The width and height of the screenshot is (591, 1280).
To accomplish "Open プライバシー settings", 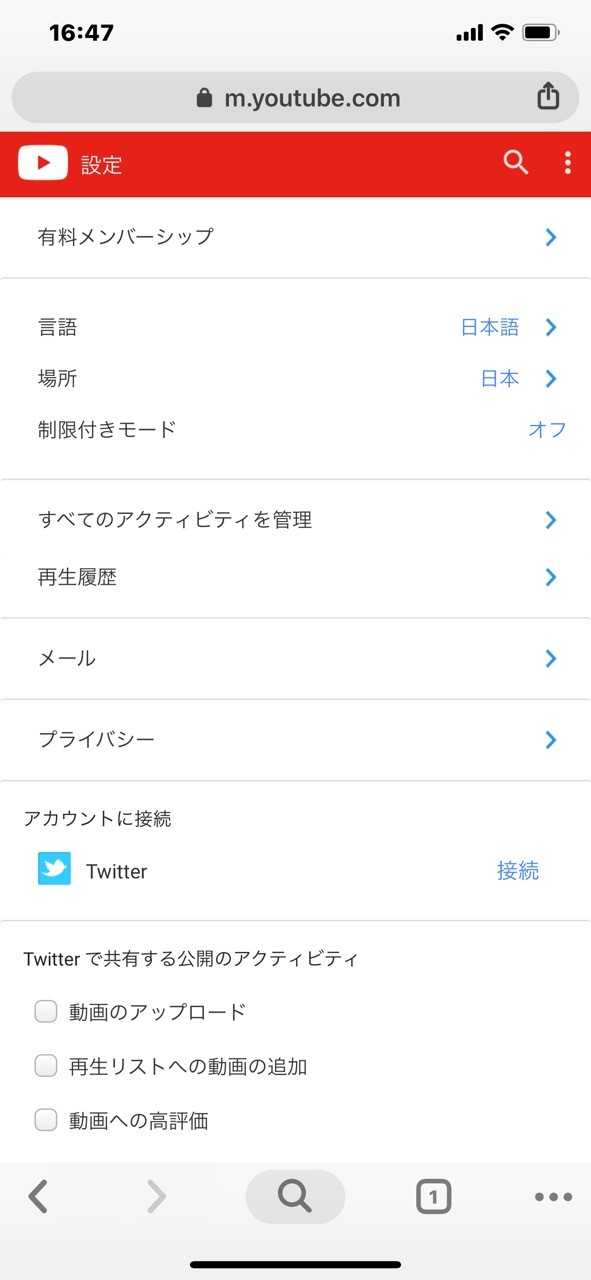I will coord(295,740).
